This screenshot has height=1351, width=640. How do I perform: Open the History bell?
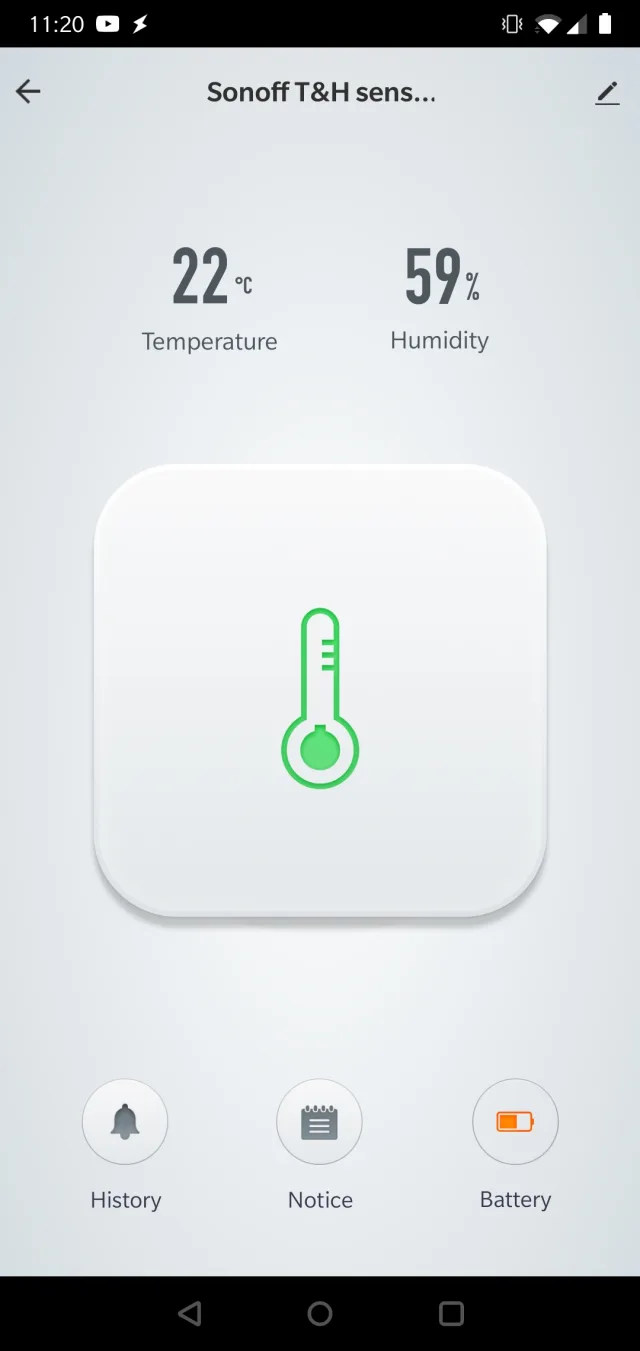125,1122
